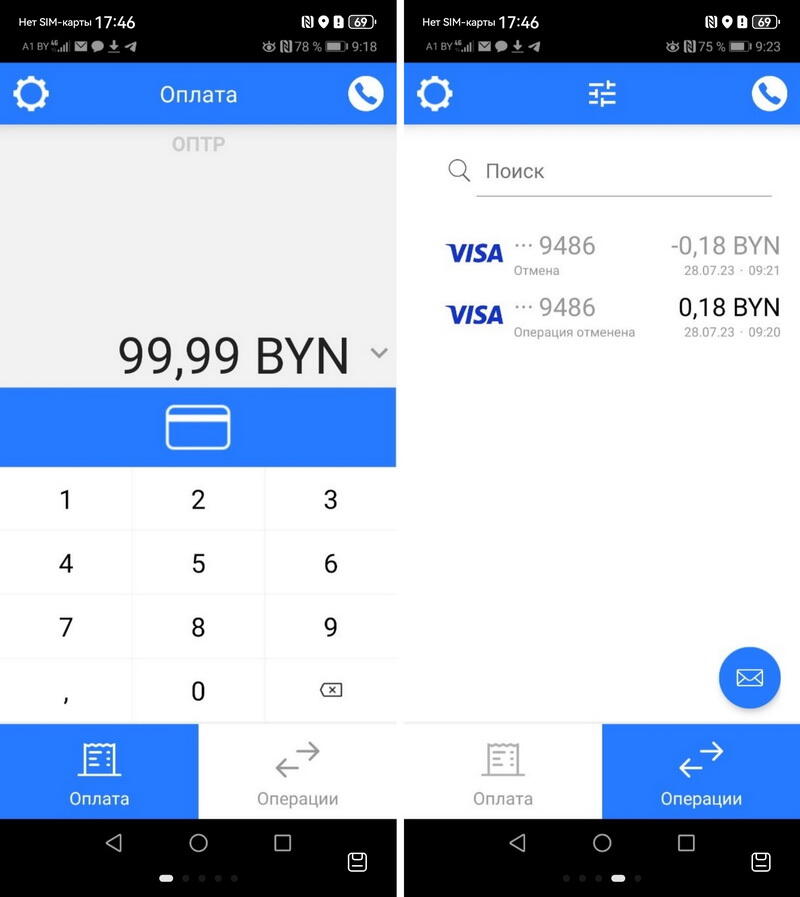Enter digit 9 on the keypad
This screenshot has height=897, width=800.
(330, 627)
